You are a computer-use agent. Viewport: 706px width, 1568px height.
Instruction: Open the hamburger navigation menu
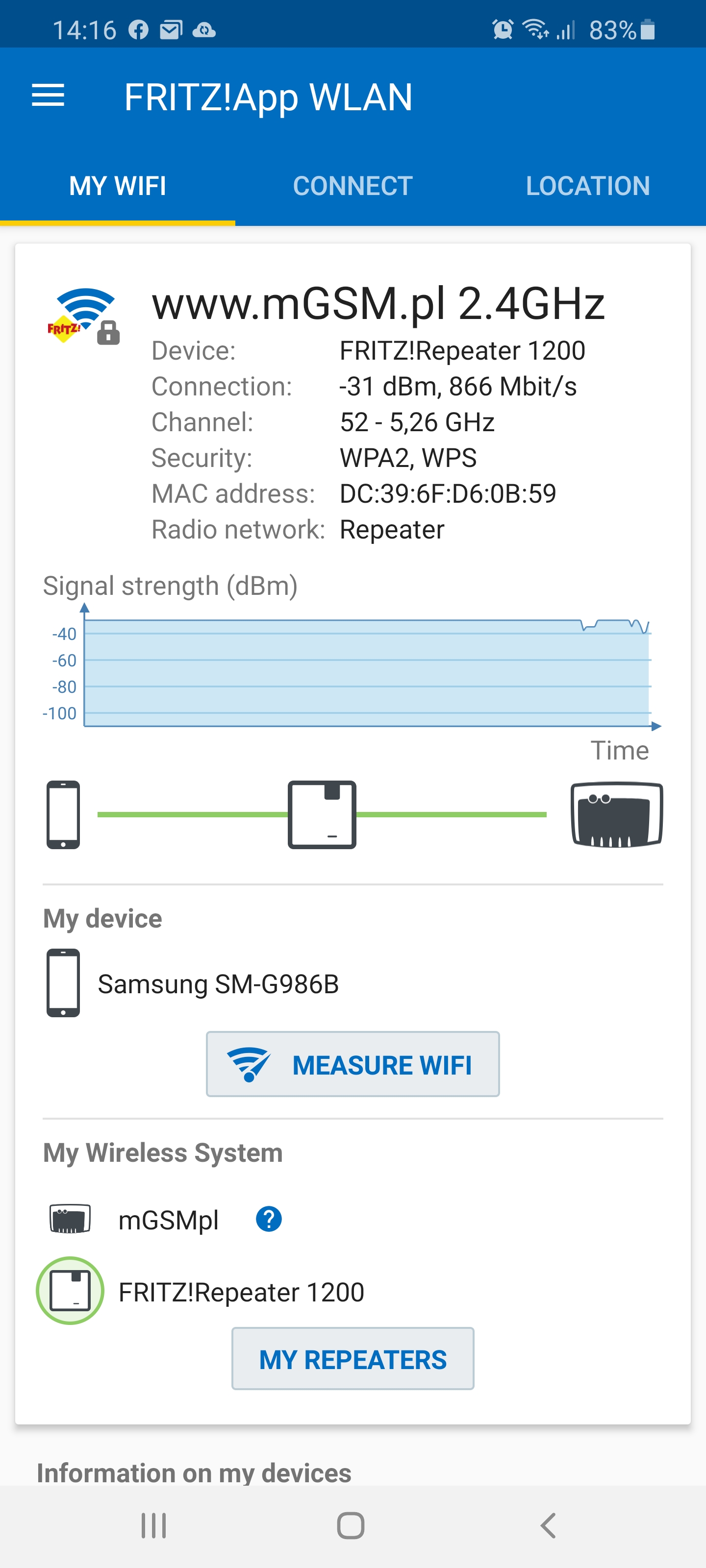point(48,96)
